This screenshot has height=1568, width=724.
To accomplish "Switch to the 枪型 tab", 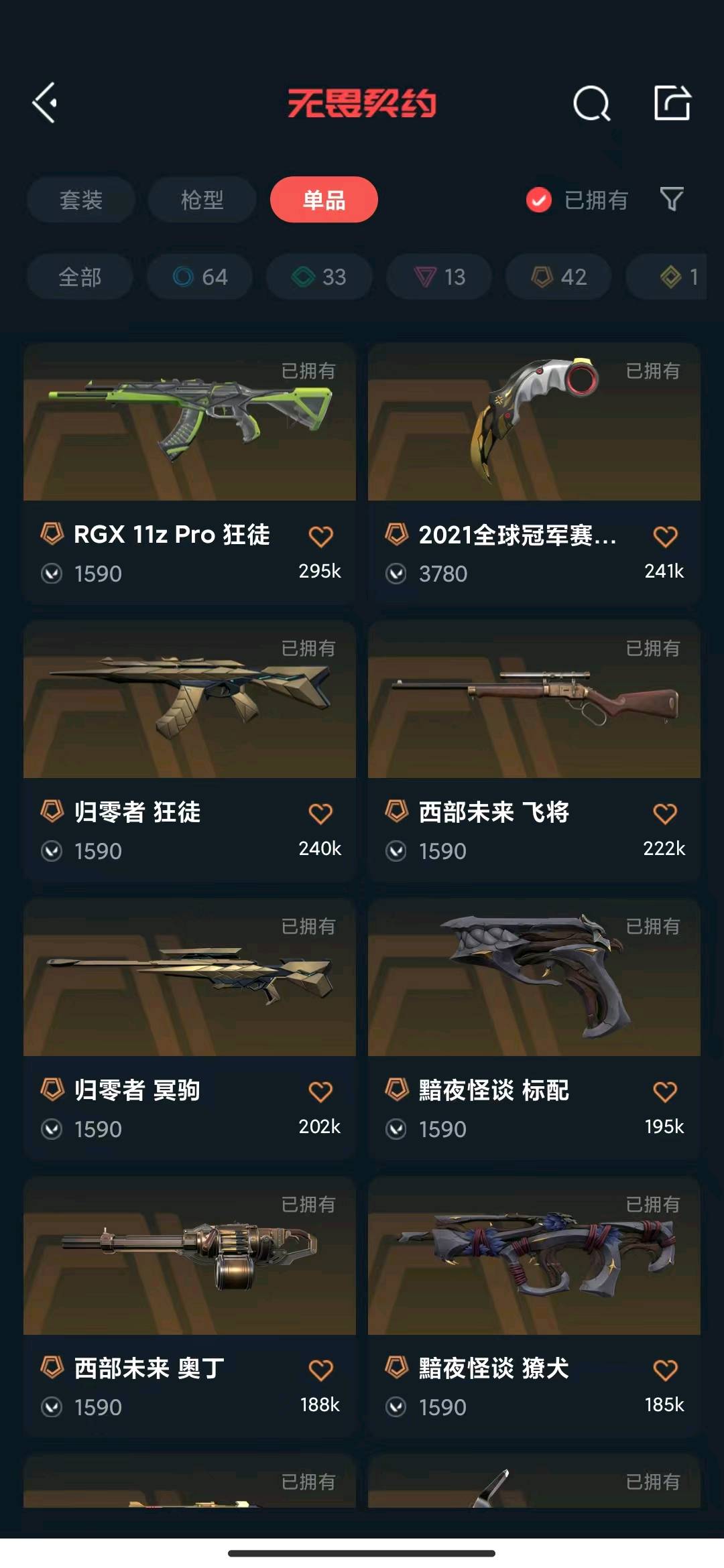I will coord(202,200).
